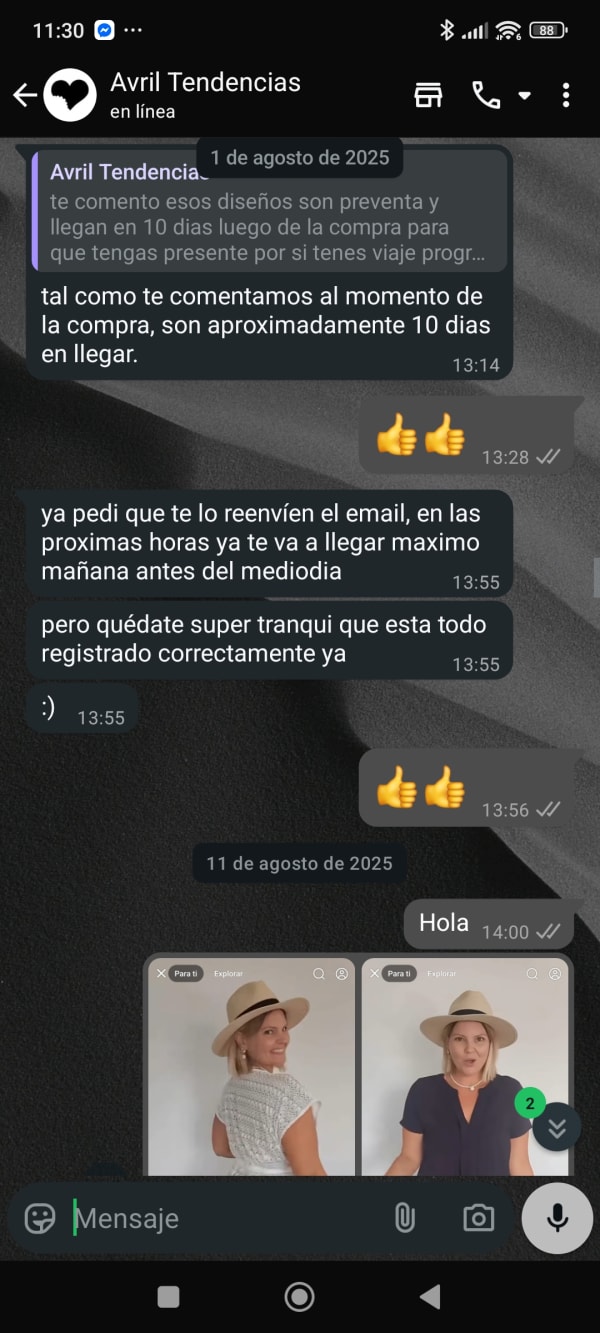Screen dimensions: 600x1333
Task: Go to the phone home screen
Action: coord(299,1297)
